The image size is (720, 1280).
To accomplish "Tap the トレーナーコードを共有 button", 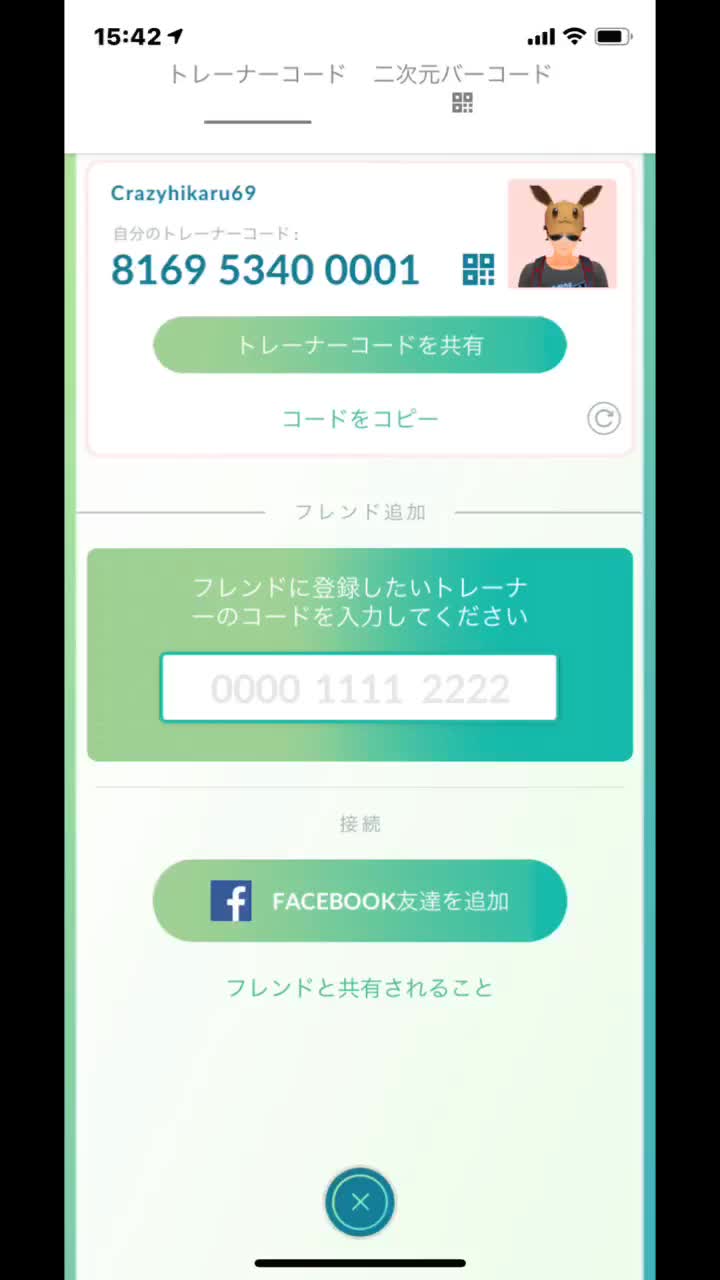I will pos(360,345).
